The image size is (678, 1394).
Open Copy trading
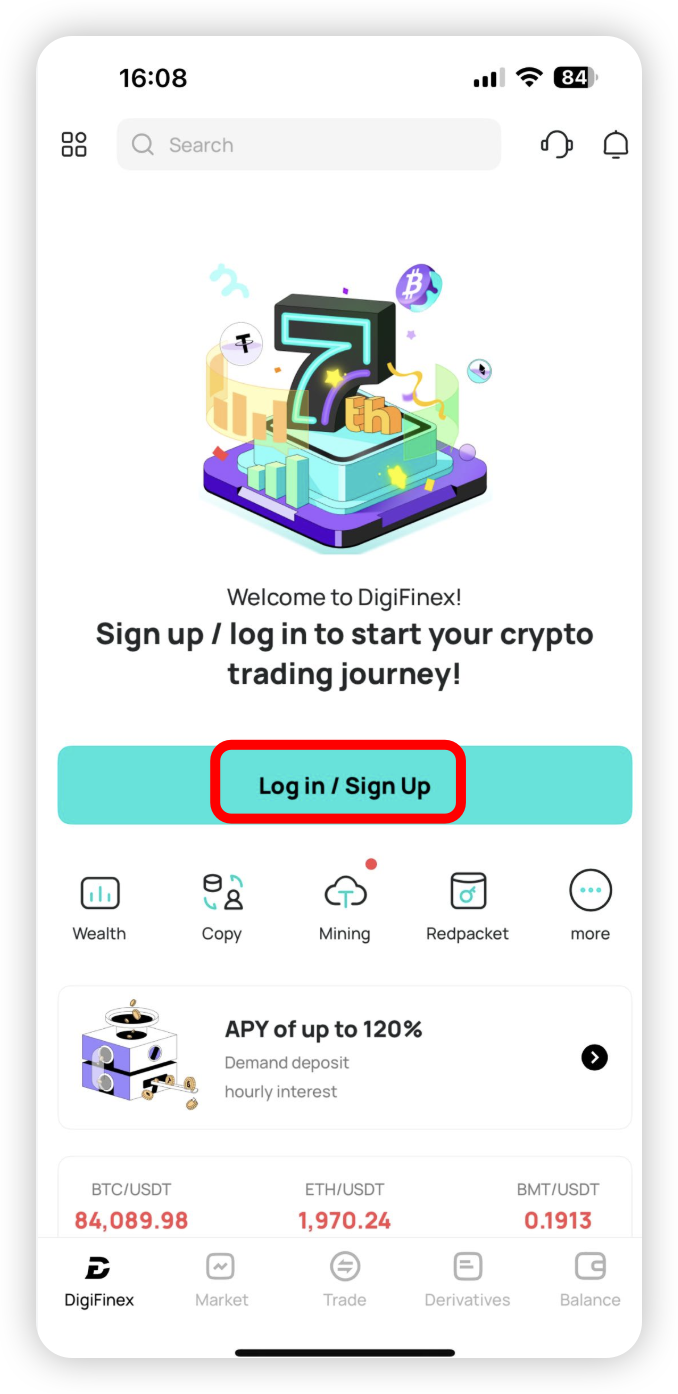coord(222,906)
